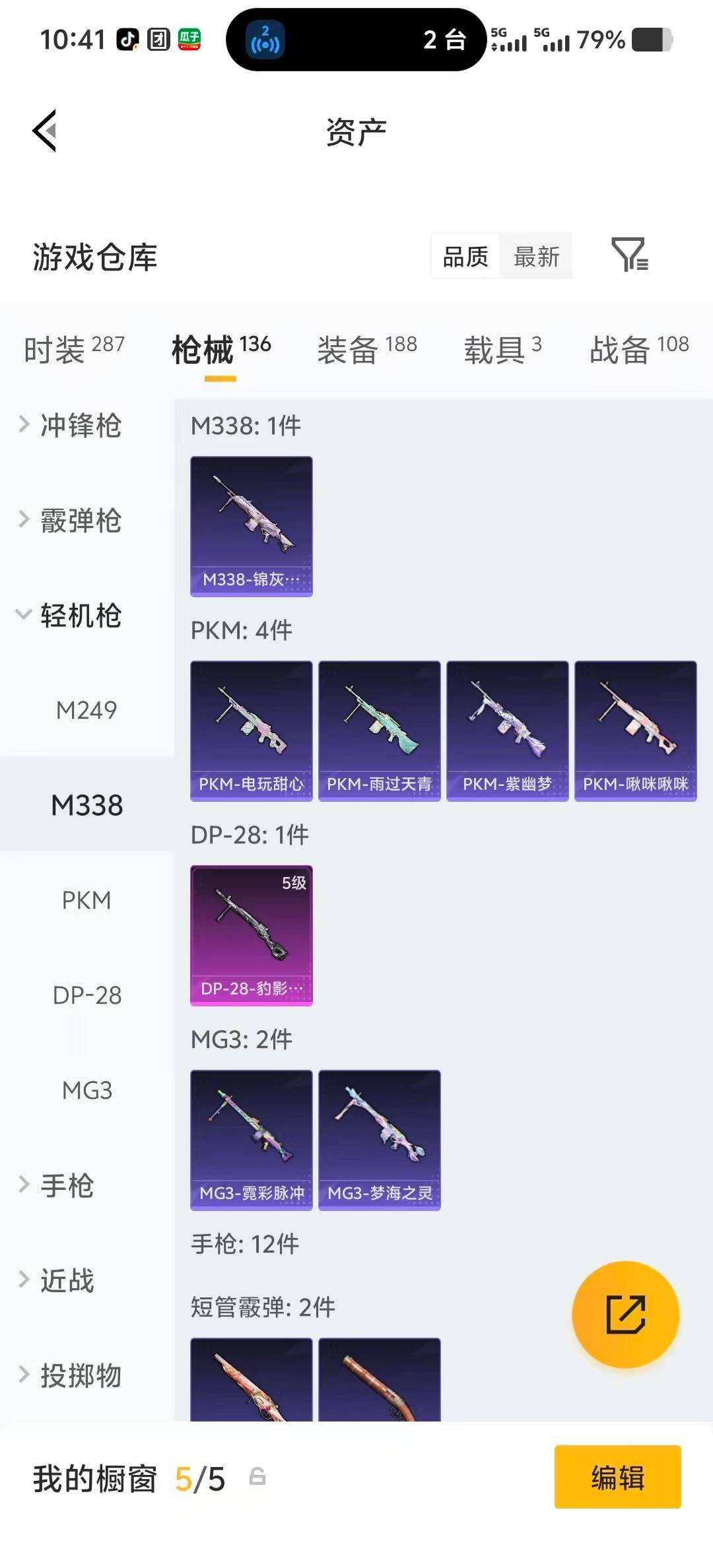Switch sorting to 最新

pos(537,257)
